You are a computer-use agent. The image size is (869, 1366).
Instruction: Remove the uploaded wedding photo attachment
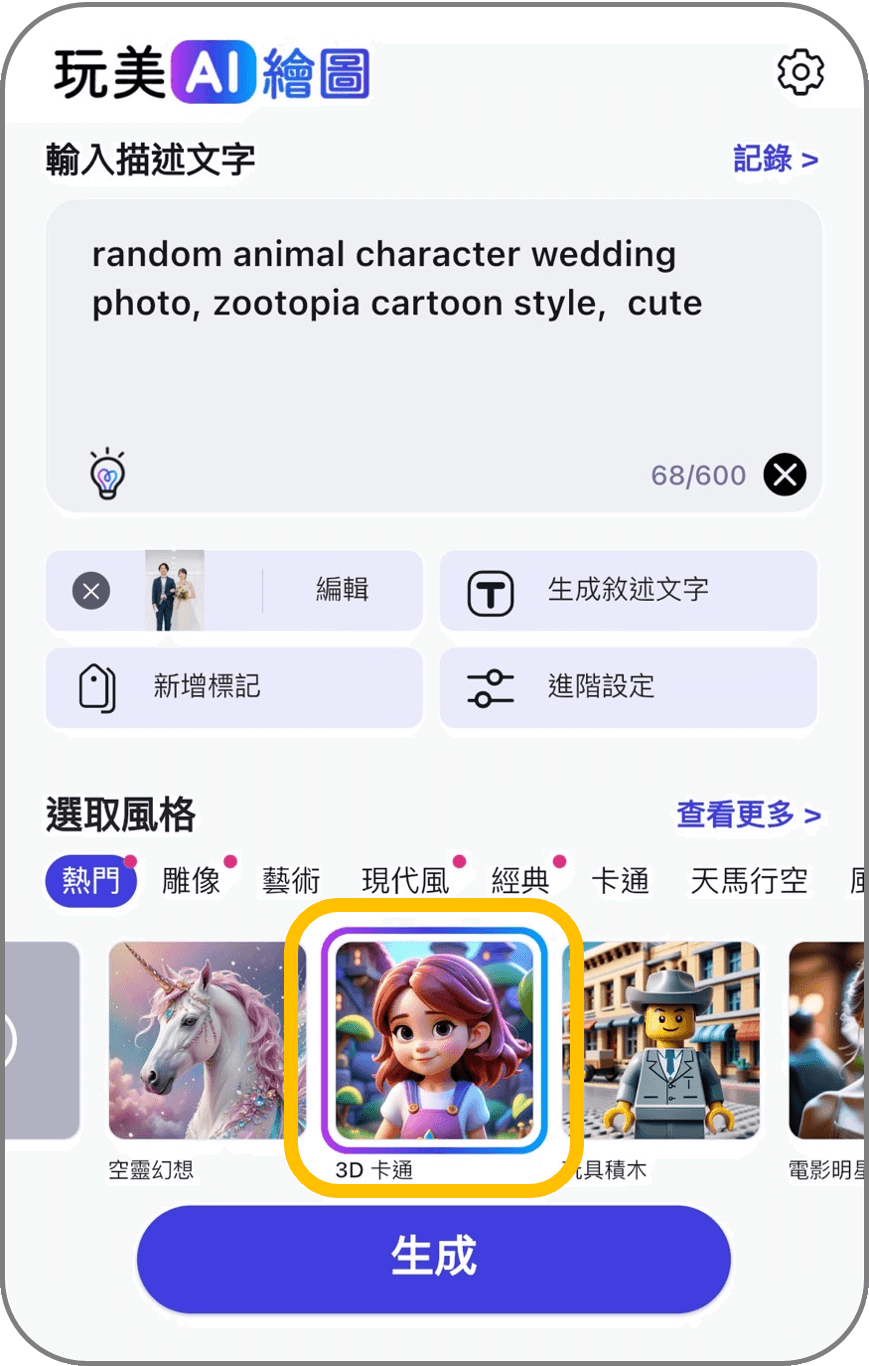pyautogui.click(x=90, y=591)
